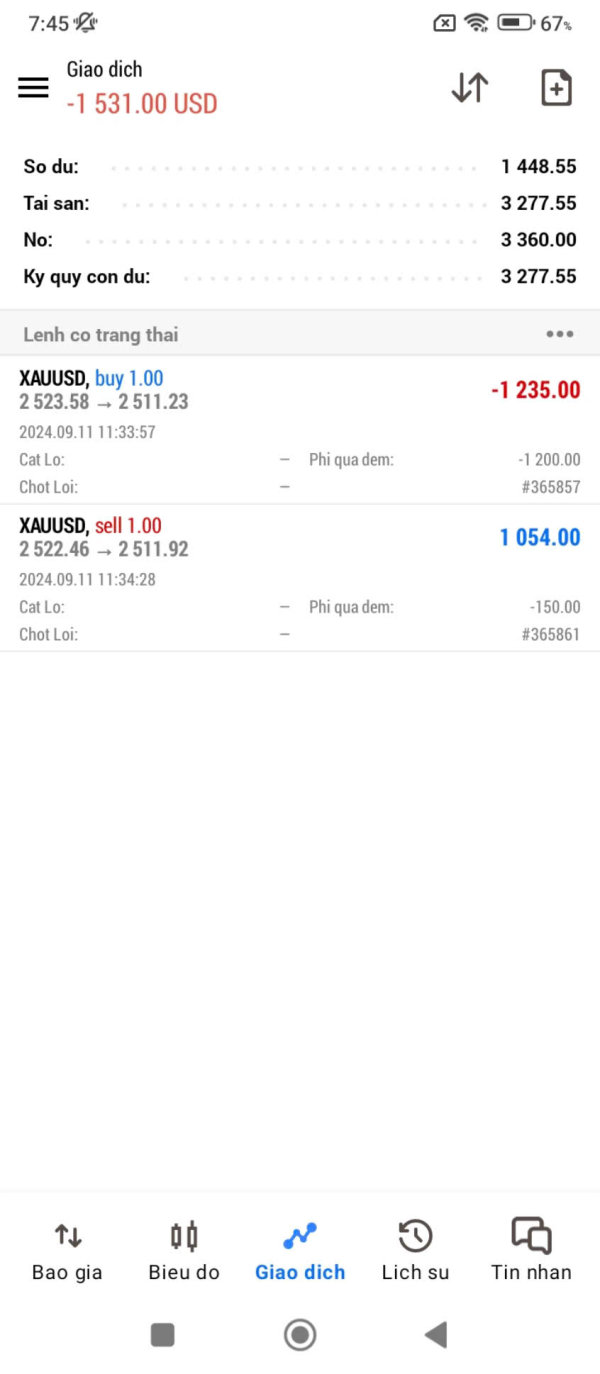
Task: Create a new order with plus icon
Action: tap(556, 88)
